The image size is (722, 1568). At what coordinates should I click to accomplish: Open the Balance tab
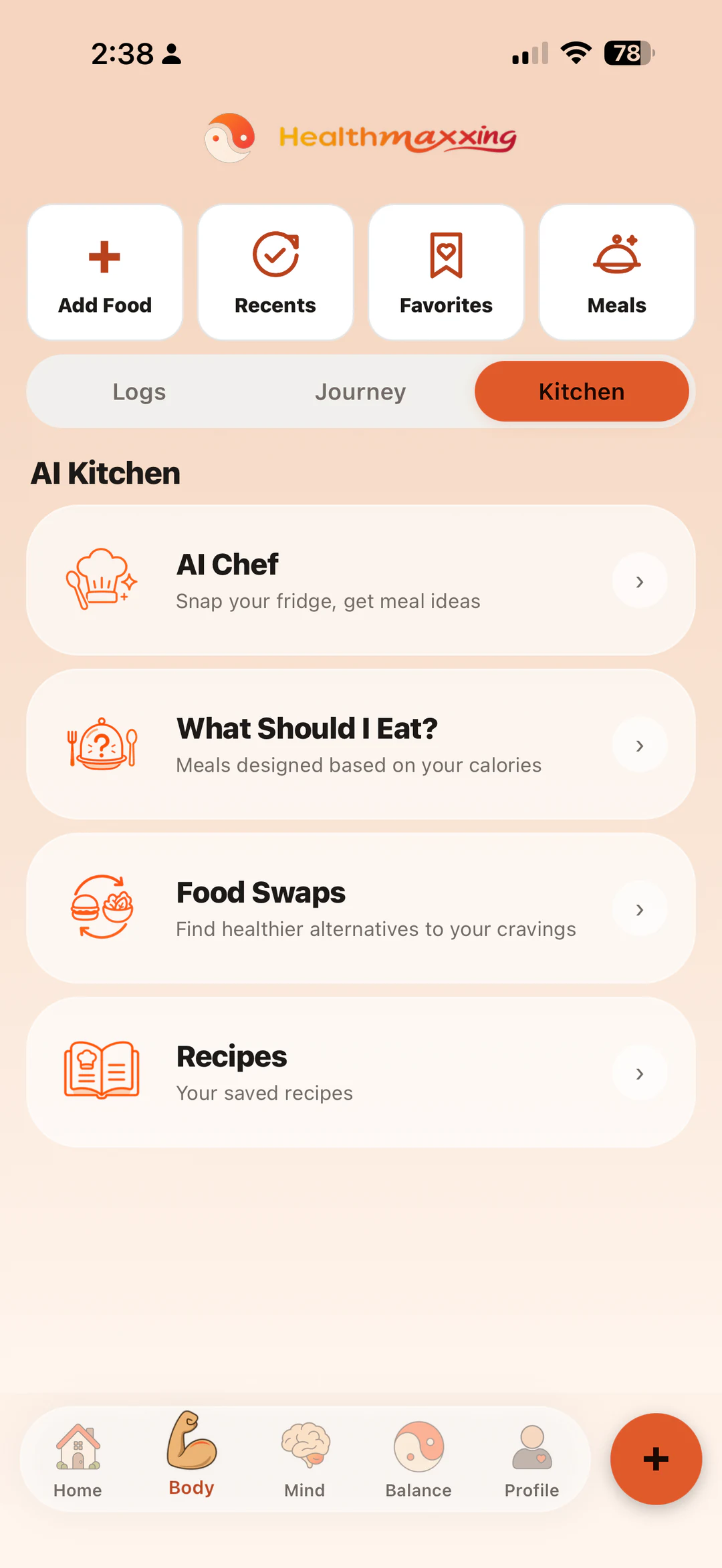(418, 1460)
